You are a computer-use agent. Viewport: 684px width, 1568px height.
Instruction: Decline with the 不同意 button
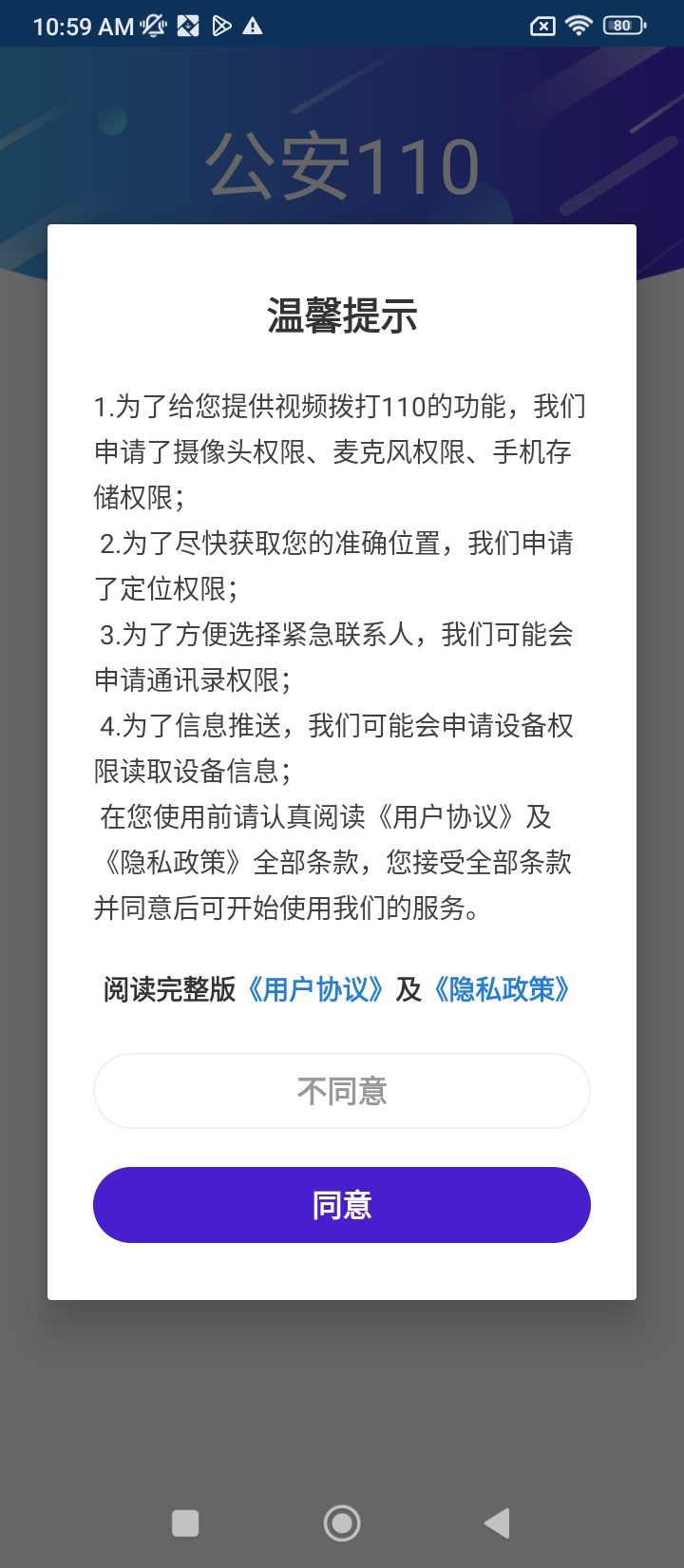click(342, 1091)
